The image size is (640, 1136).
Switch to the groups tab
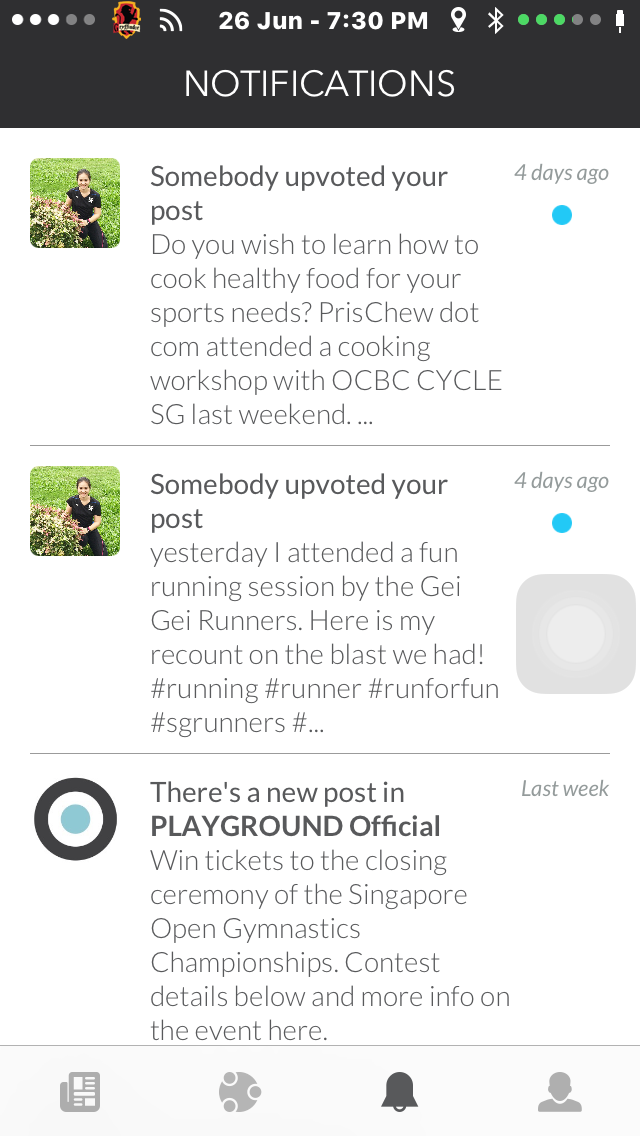pyautogui.click(x=240, y=1091)
